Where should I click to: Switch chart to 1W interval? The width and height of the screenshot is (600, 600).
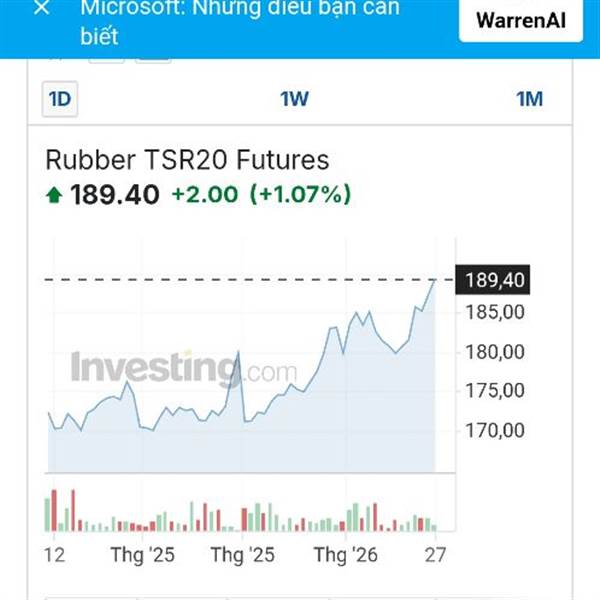294,99
